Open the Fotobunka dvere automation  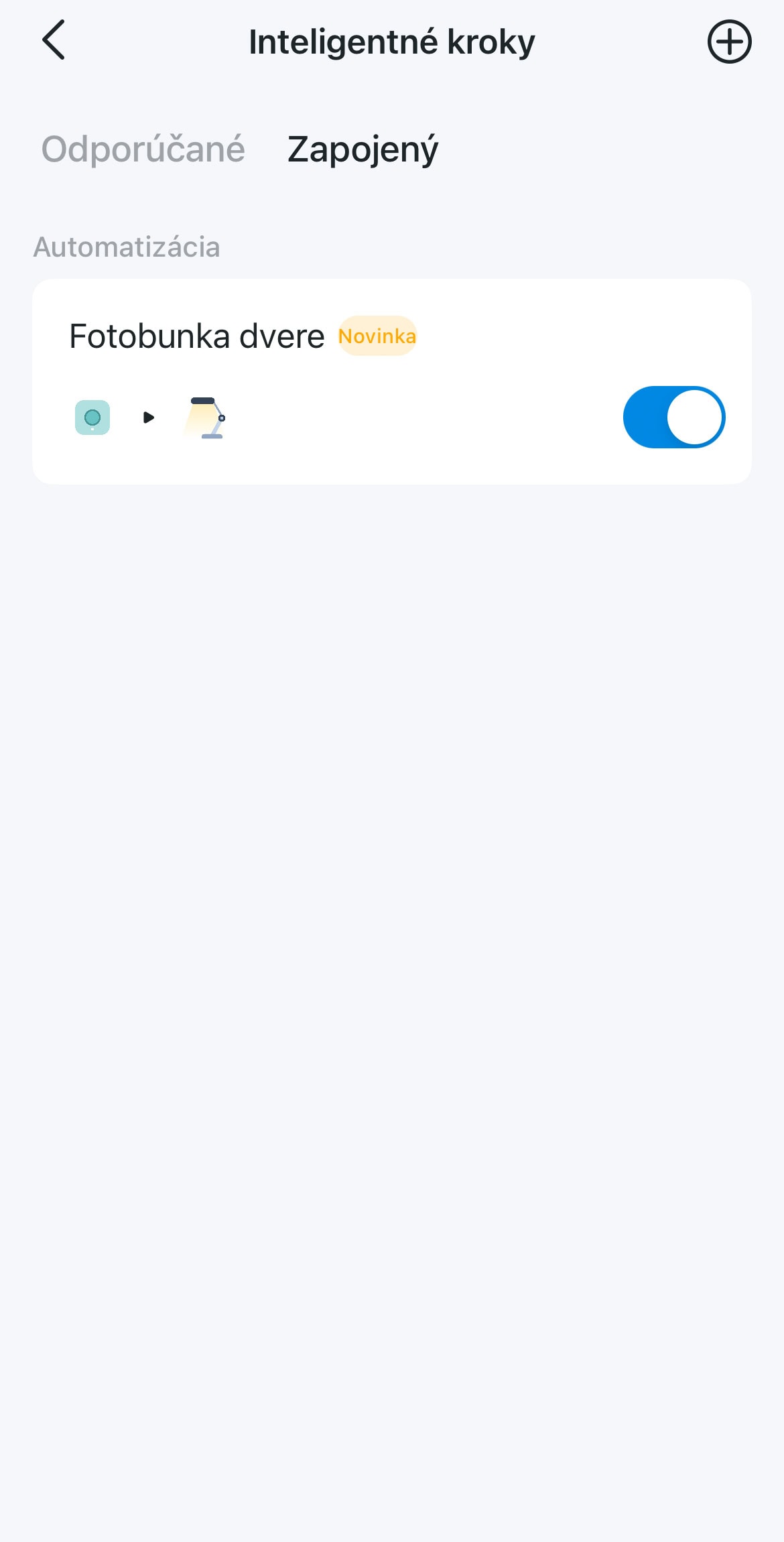197,336
